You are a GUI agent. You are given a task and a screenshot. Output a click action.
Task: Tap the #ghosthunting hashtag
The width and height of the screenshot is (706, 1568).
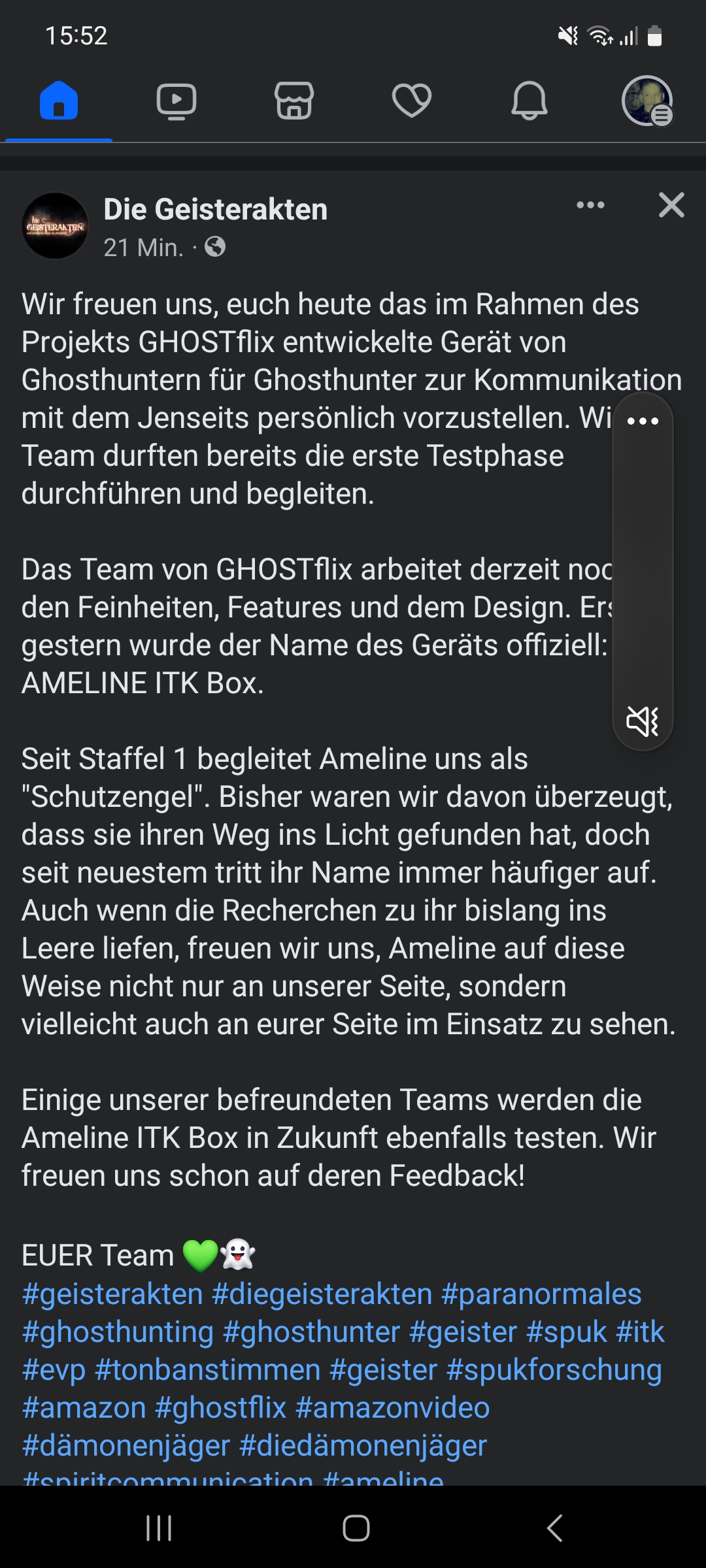coord(118,1331)
